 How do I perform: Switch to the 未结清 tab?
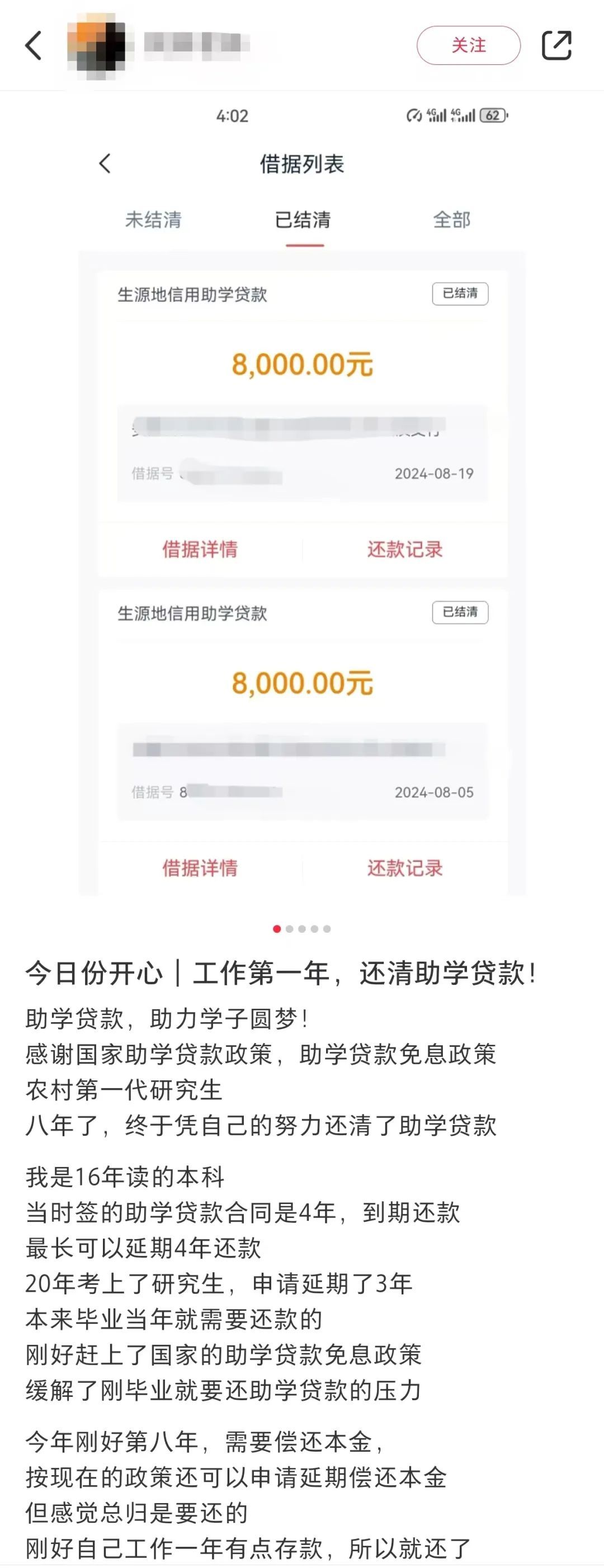coord(154,221)
